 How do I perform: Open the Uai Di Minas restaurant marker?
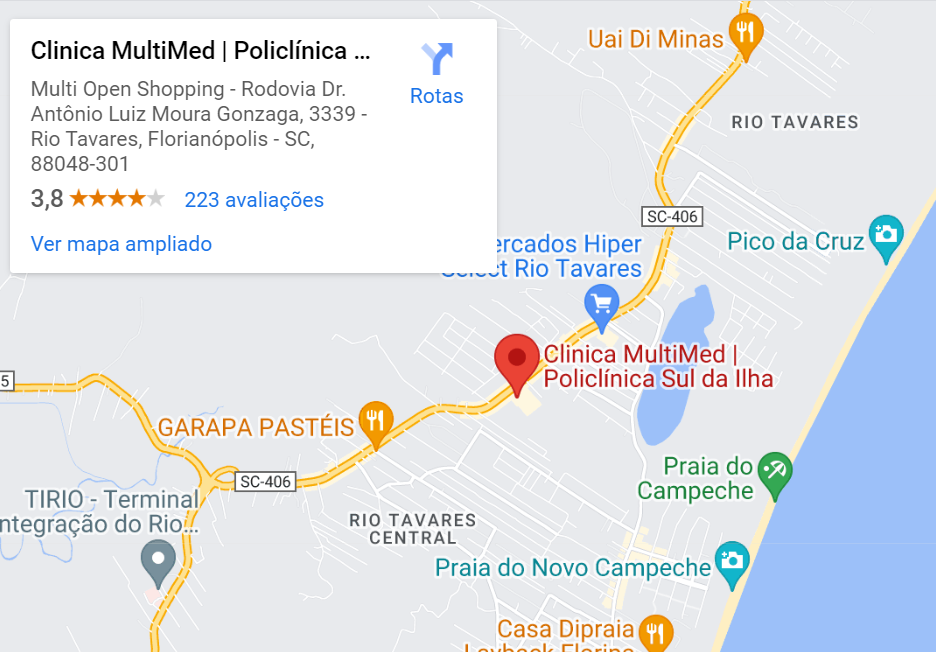pos(745,35)
